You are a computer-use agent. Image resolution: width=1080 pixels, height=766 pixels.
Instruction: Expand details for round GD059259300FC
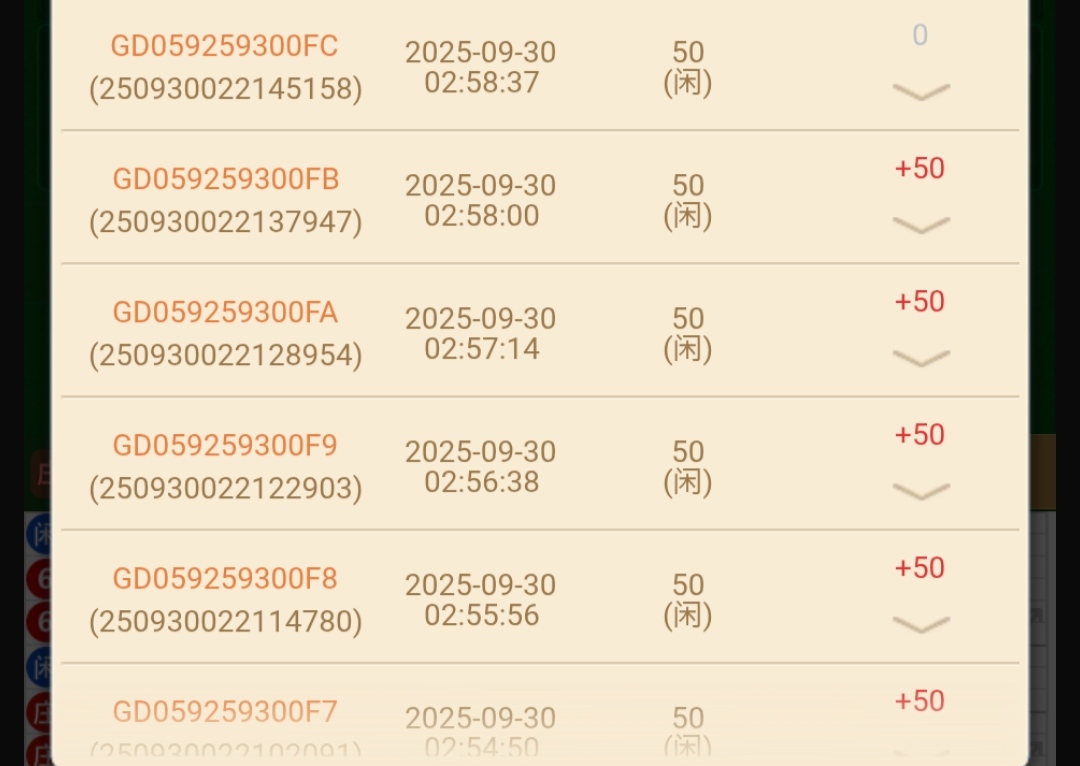pos(920,92)
